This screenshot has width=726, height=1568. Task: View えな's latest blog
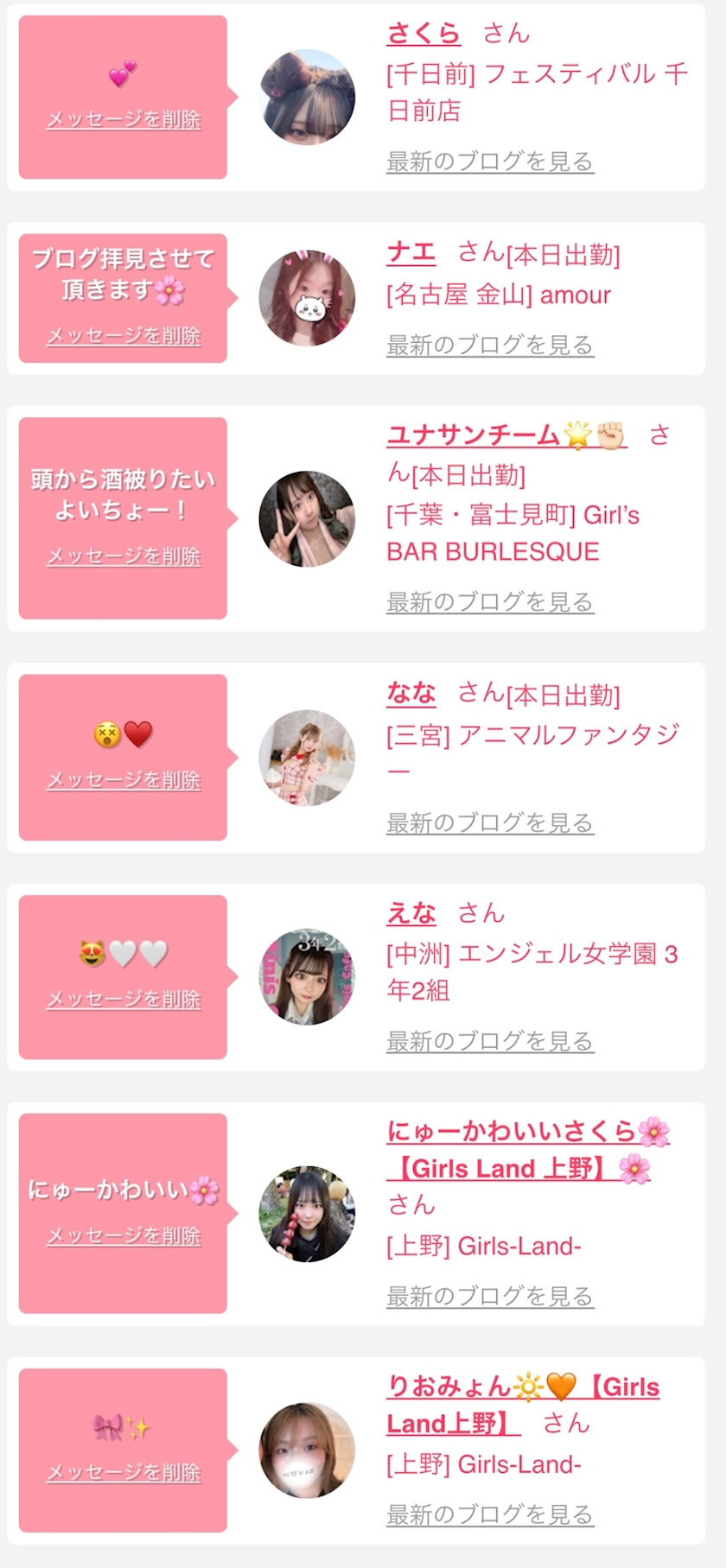click(x=489, y=1042)
